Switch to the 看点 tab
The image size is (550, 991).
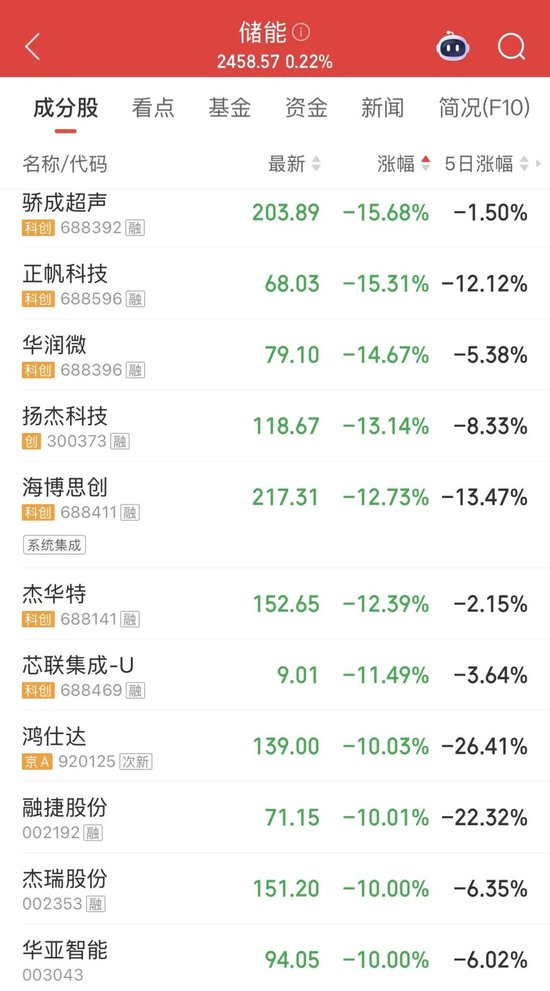pos(153,108)
